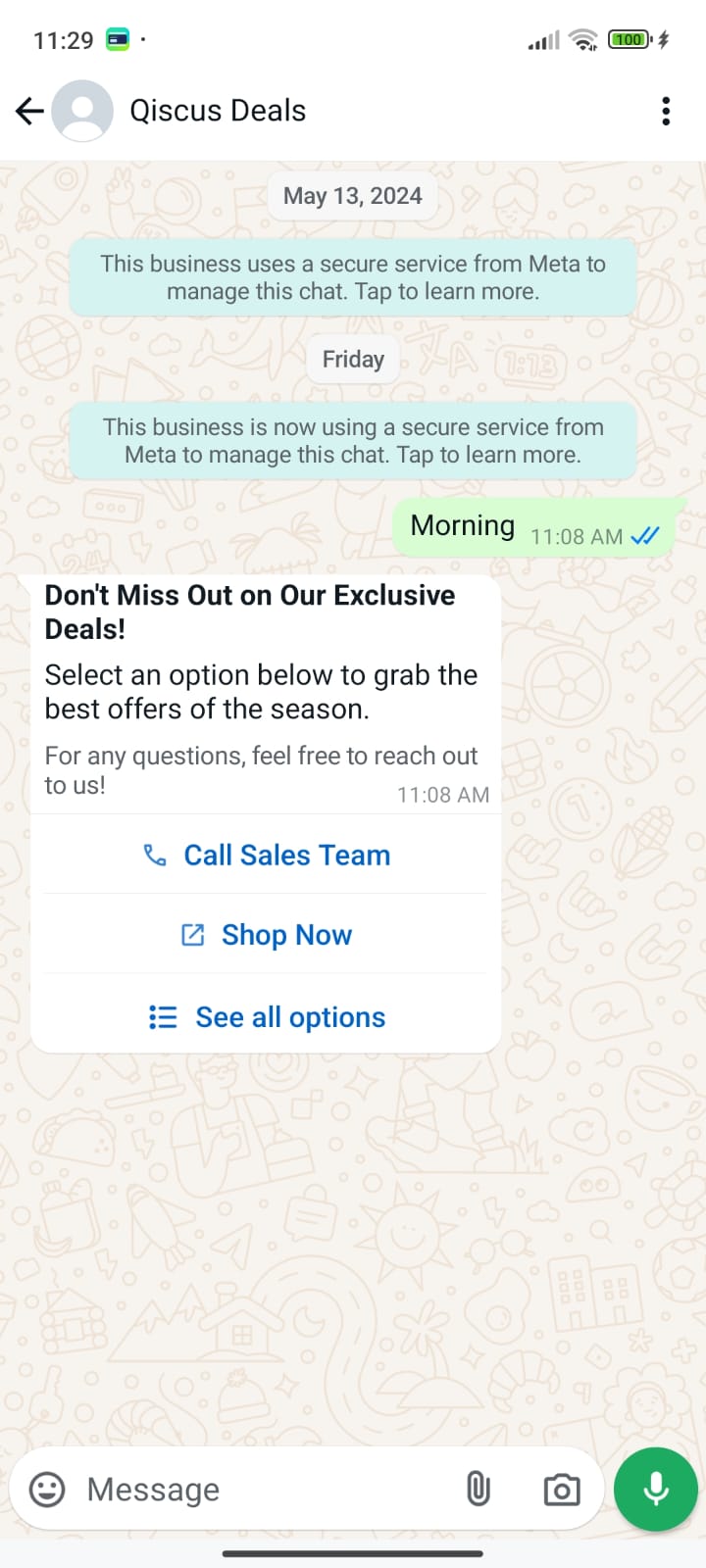Screen dimensions: 706x1568
Task: Learn more about the Meta secure service notice
Action: tap(353, 277)
